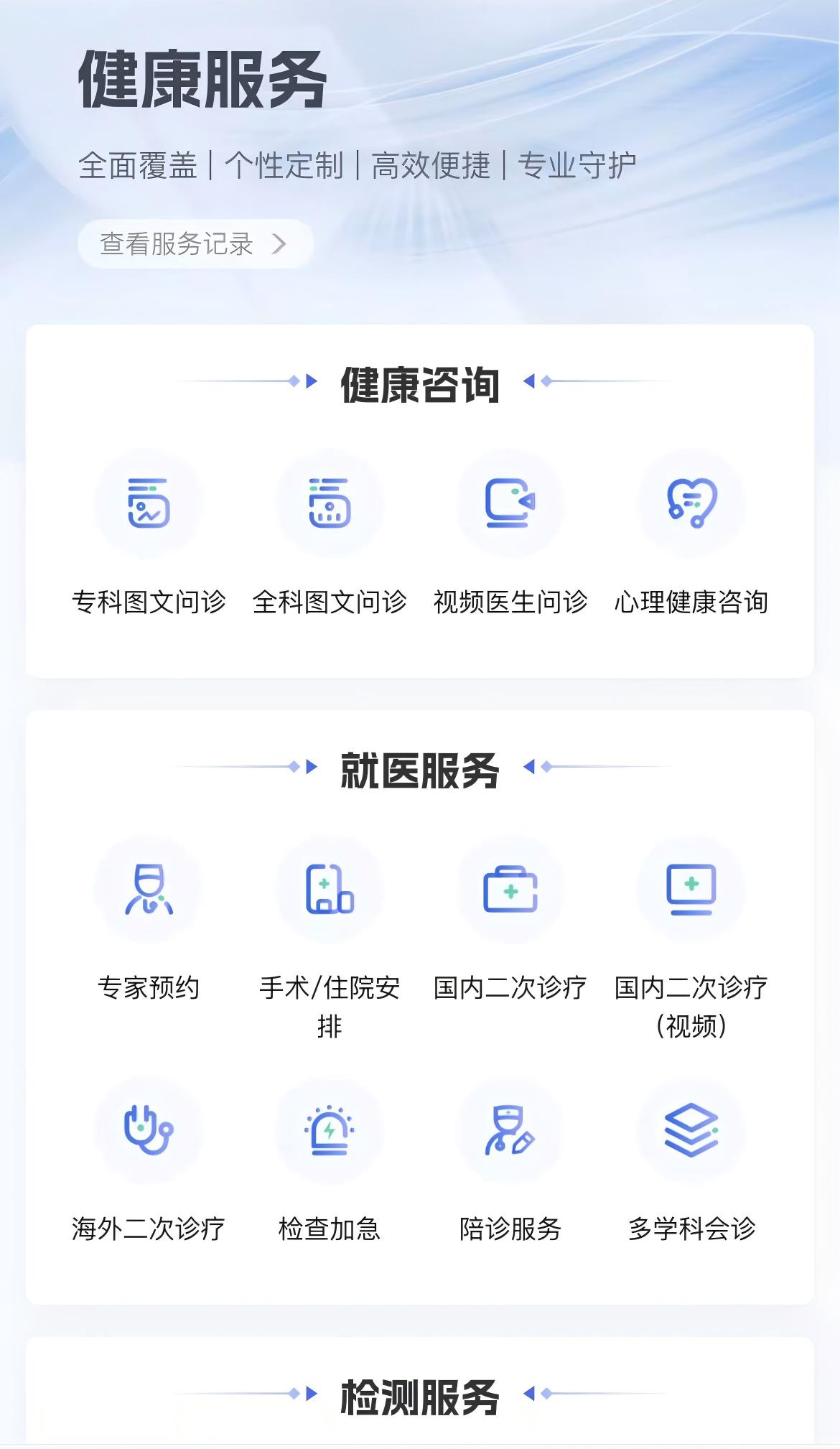Select 国内二次诊疗(视频) option
This screenshot has height=1449, width=840.
691,890
